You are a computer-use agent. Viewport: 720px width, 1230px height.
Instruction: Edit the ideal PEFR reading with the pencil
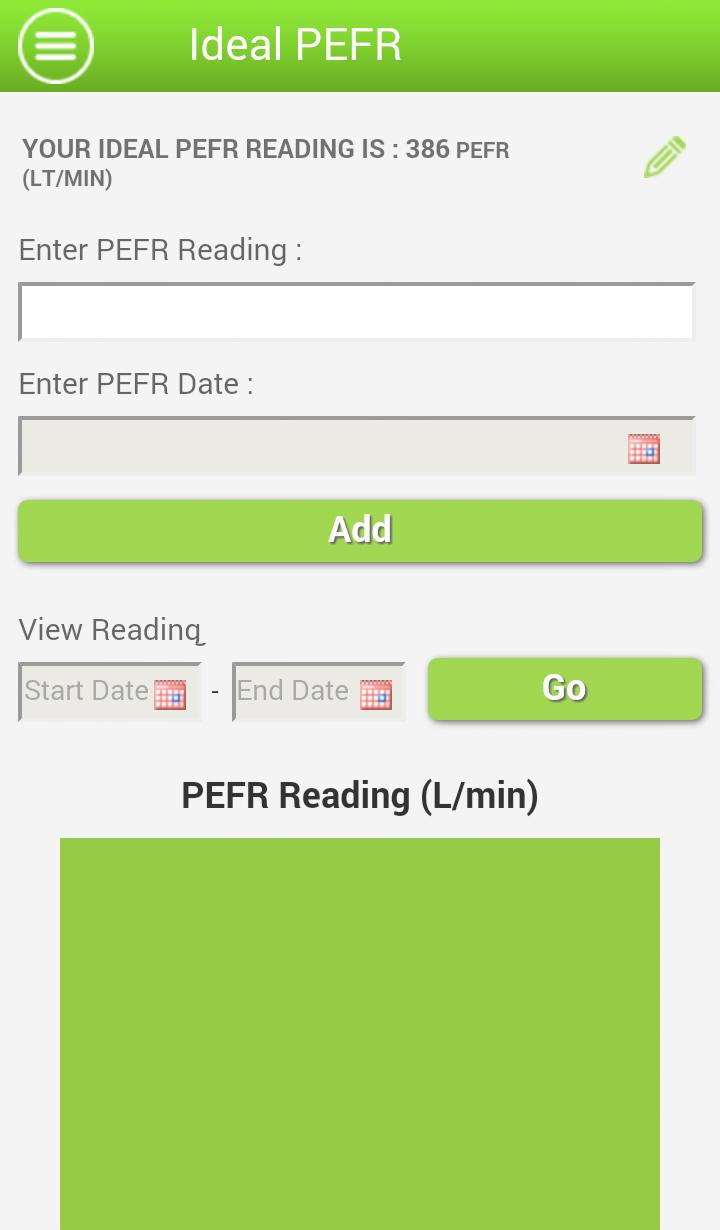coord(665,158)
